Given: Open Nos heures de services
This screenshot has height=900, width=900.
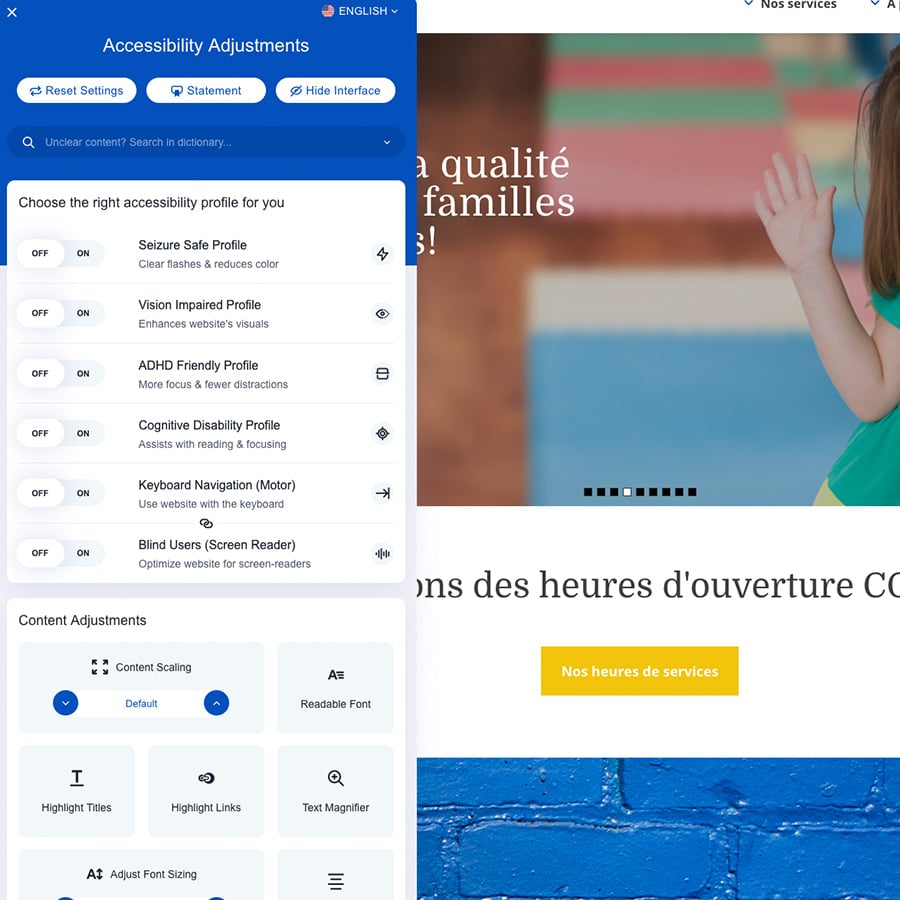Looking at the screenshot, I should 639,671.
